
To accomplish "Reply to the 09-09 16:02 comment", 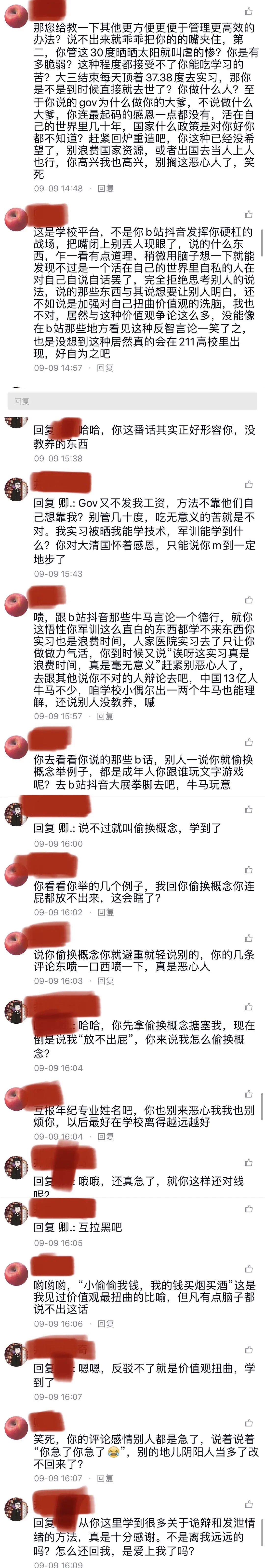I will pyautogui.click(x=106, y=912).
